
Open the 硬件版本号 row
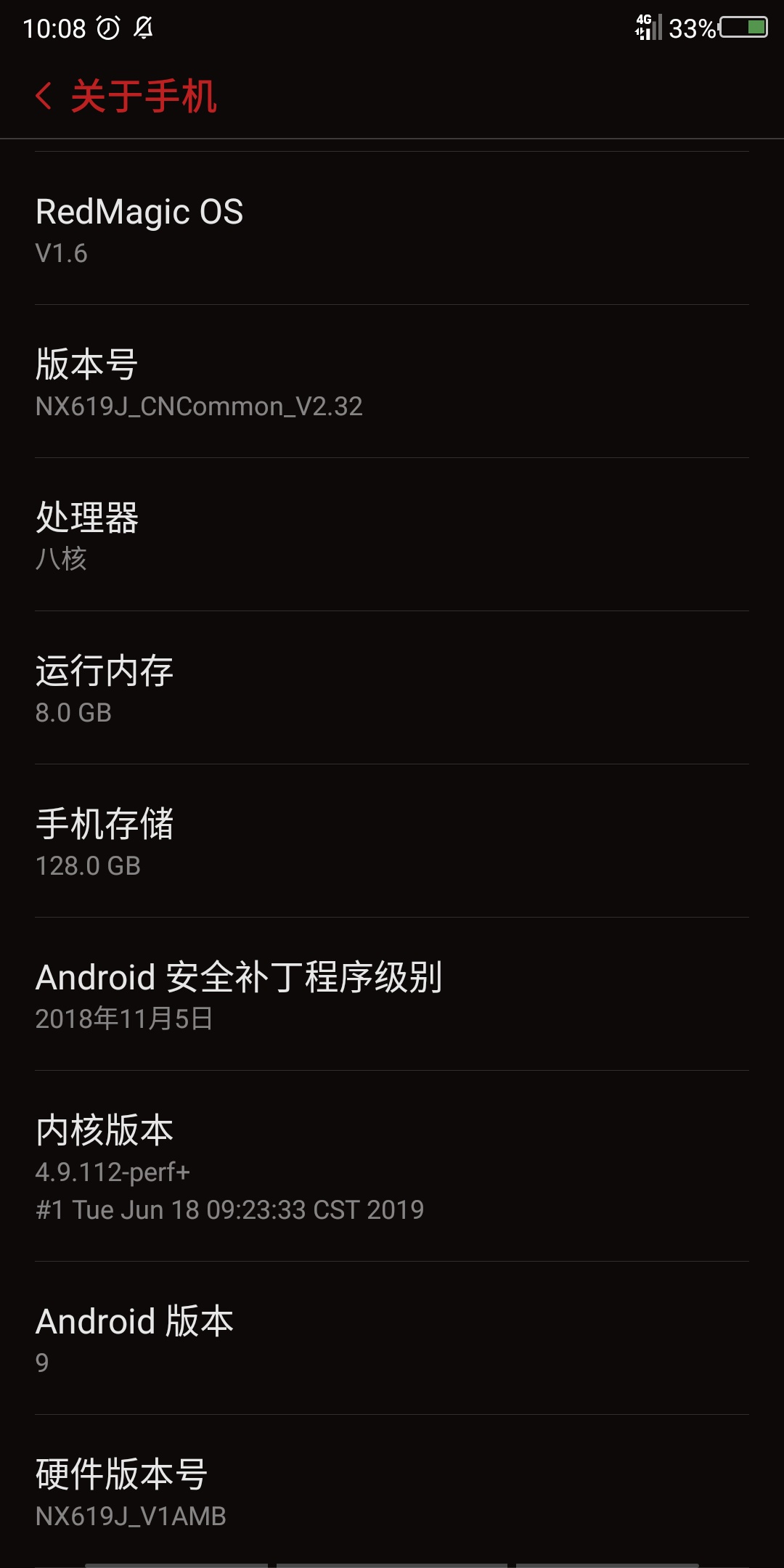click(x=392, y=1492)
